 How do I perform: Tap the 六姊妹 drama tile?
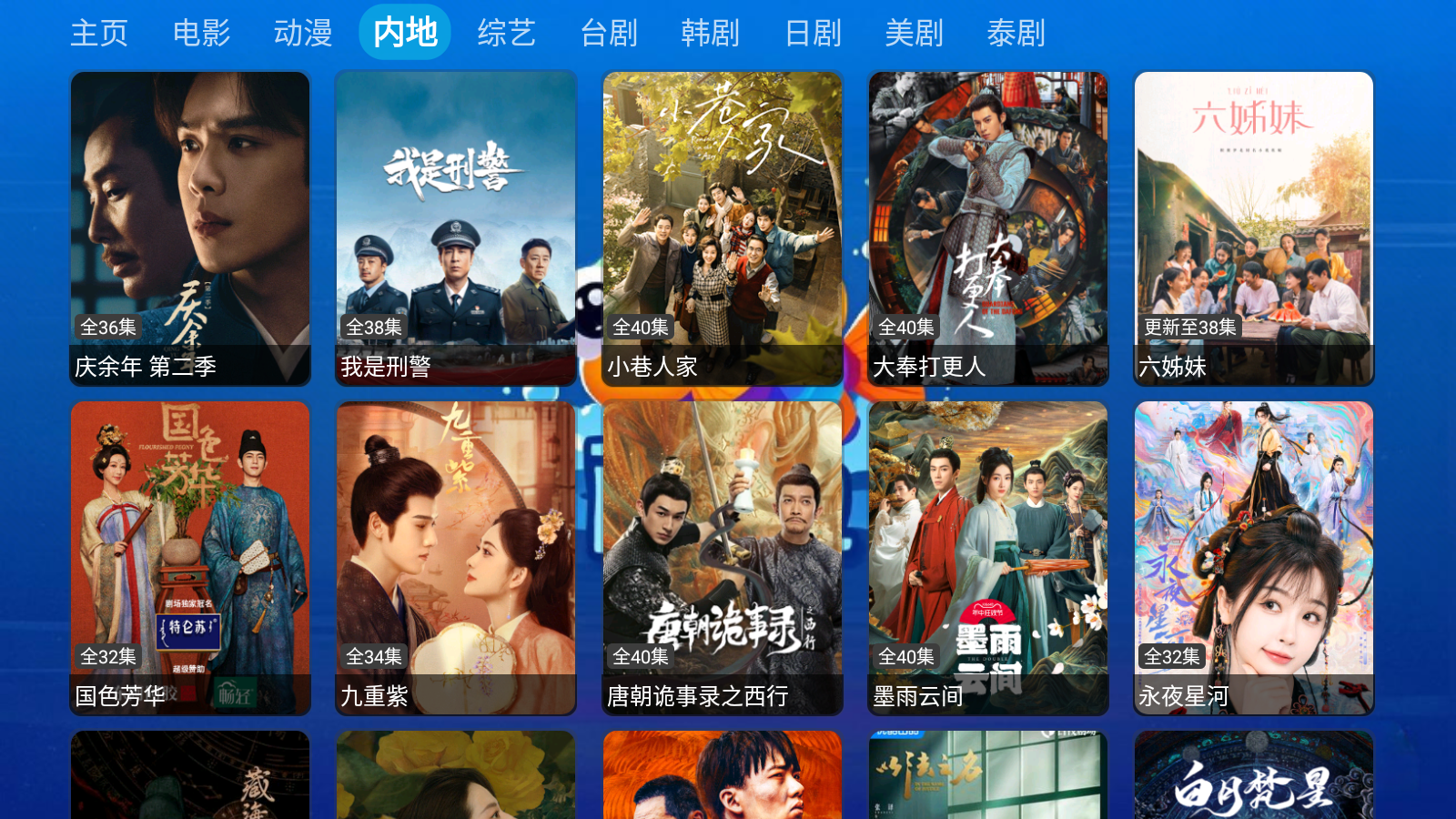point(1254,227)
